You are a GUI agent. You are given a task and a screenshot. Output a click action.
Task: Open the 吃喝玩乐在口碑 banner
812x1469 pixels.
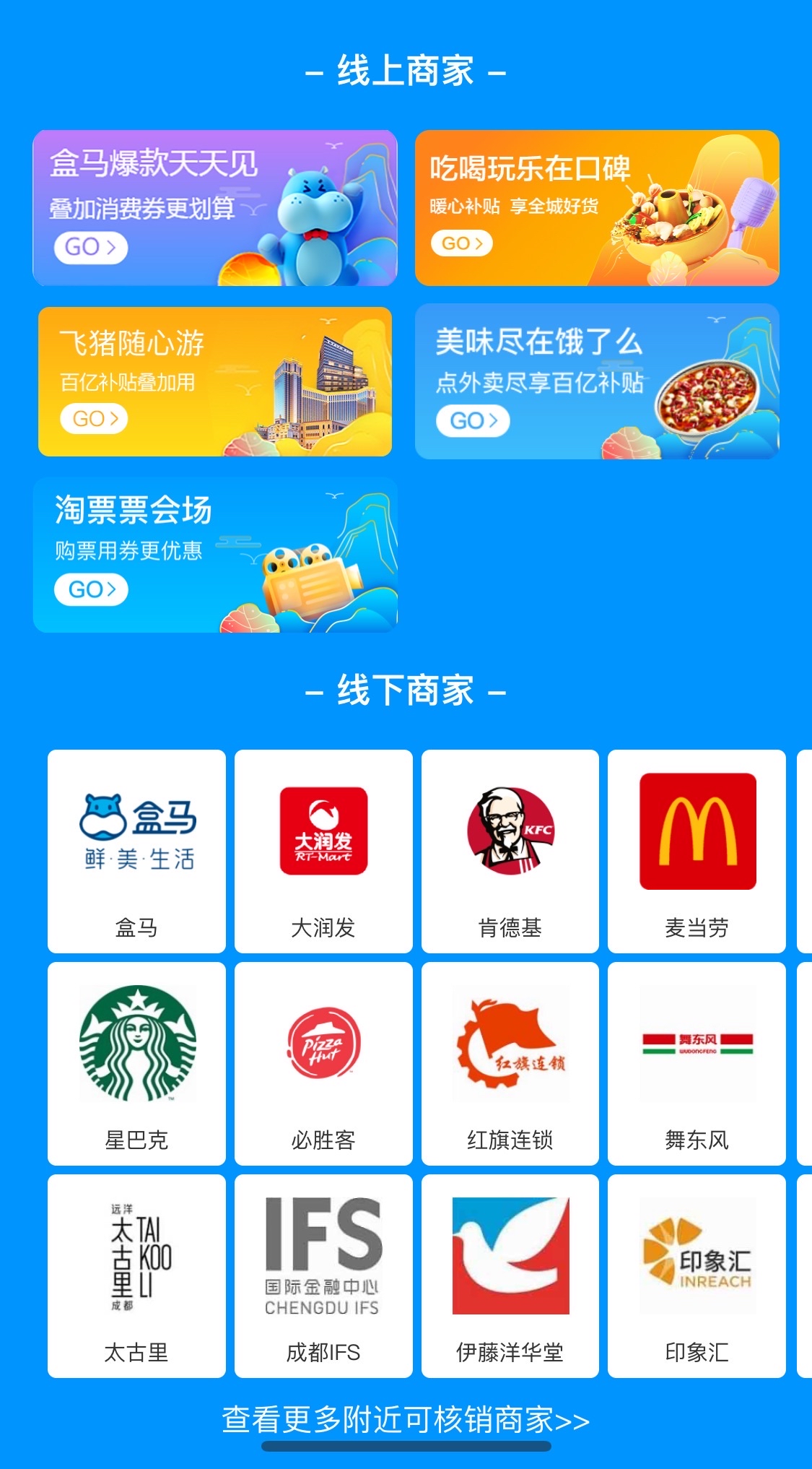[x=597, y=208]
